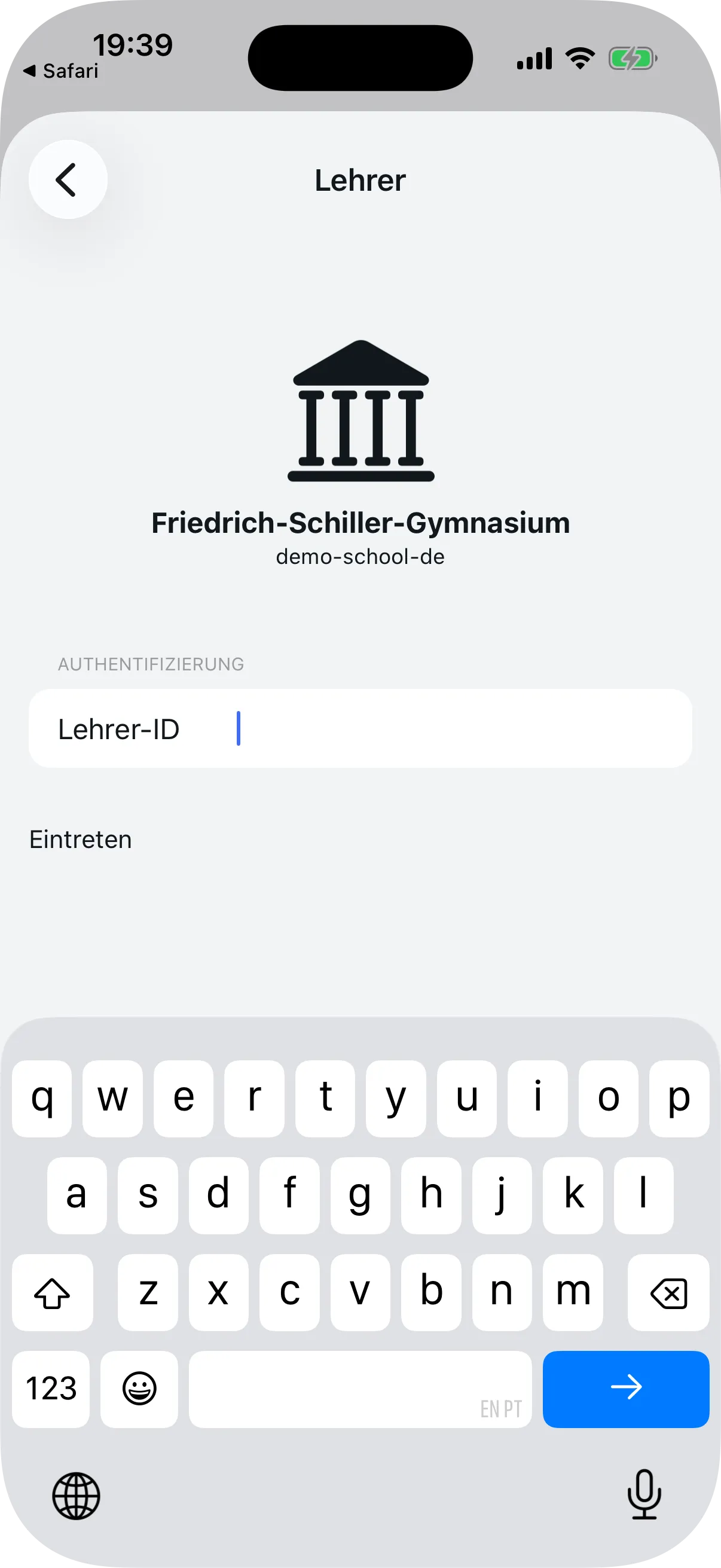Tap the Wi-Fi icon in the status bar

coord(579,58)
